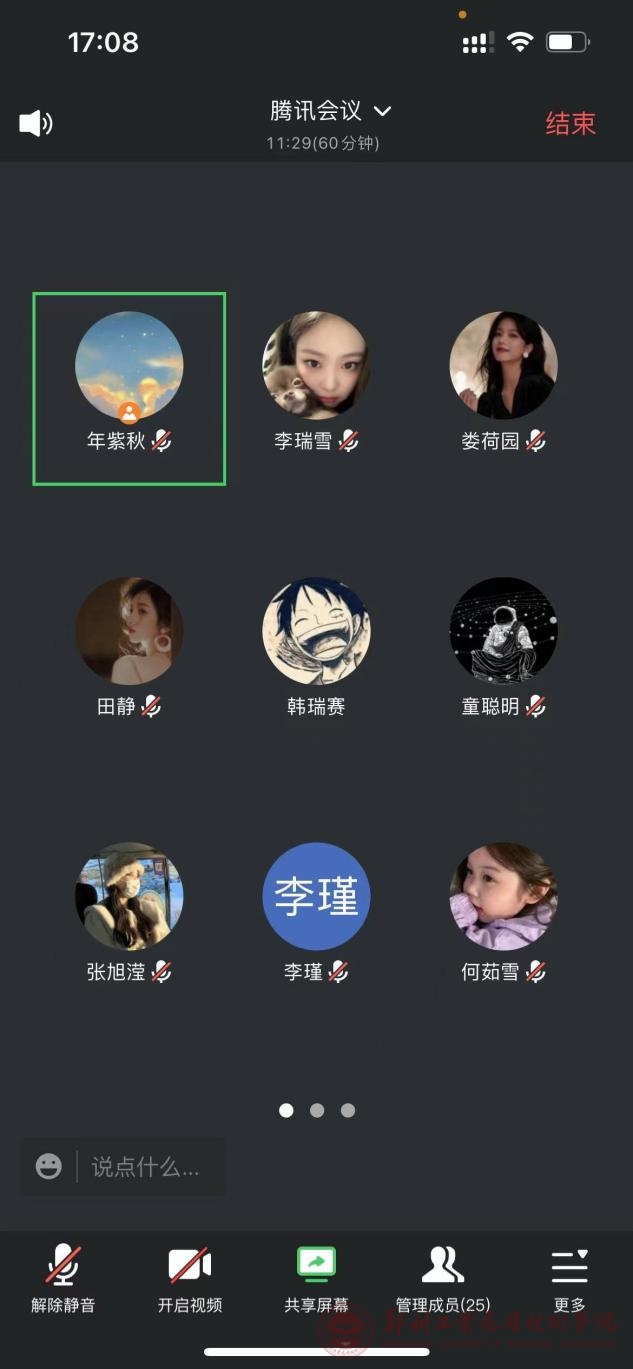Jump to second page indicator dot
The width and height of the screenshot is (633, 1369).
(x=317, y=1110)
